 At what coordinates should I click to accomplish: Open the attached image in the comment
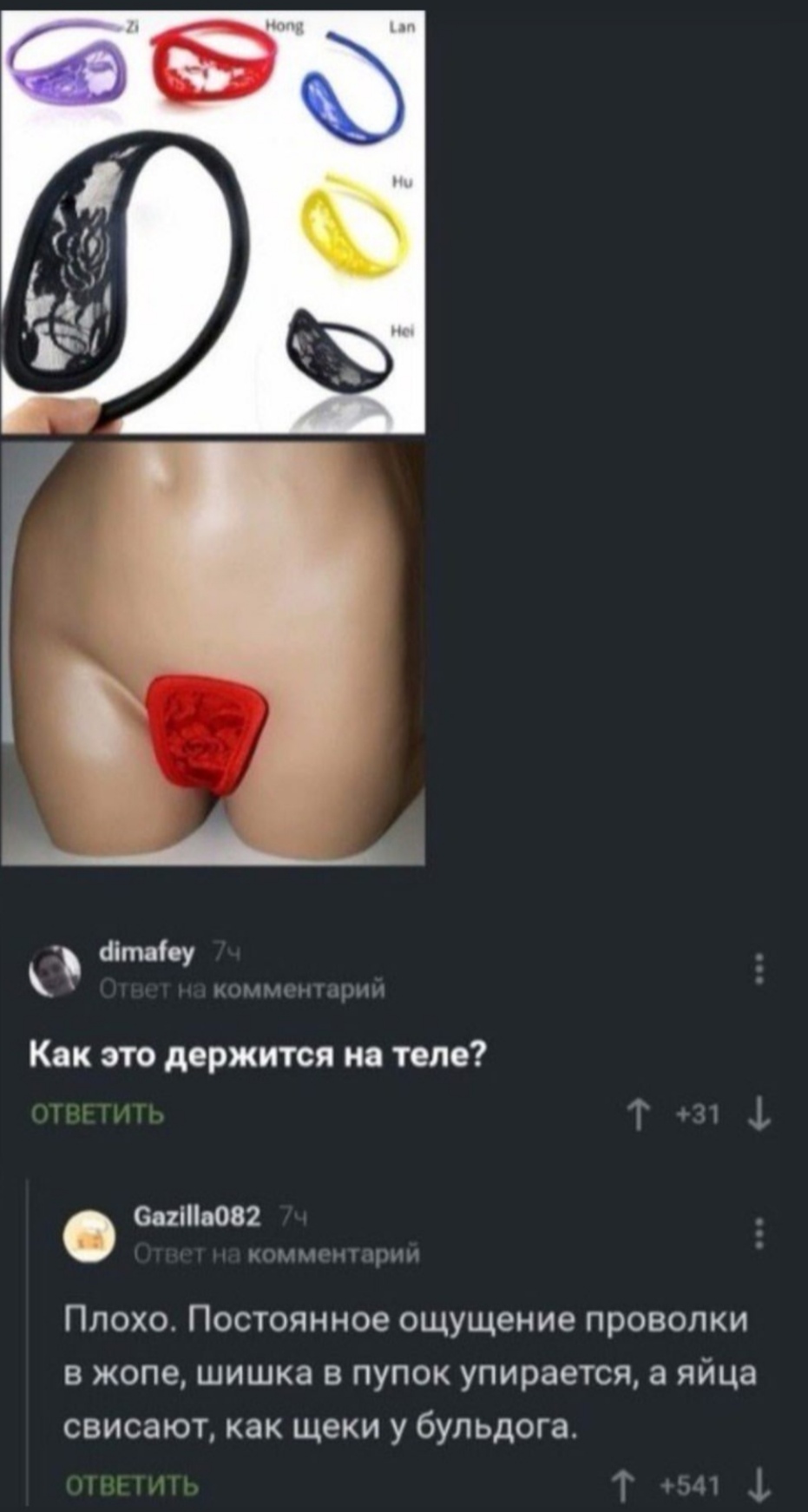coord(213,434)
